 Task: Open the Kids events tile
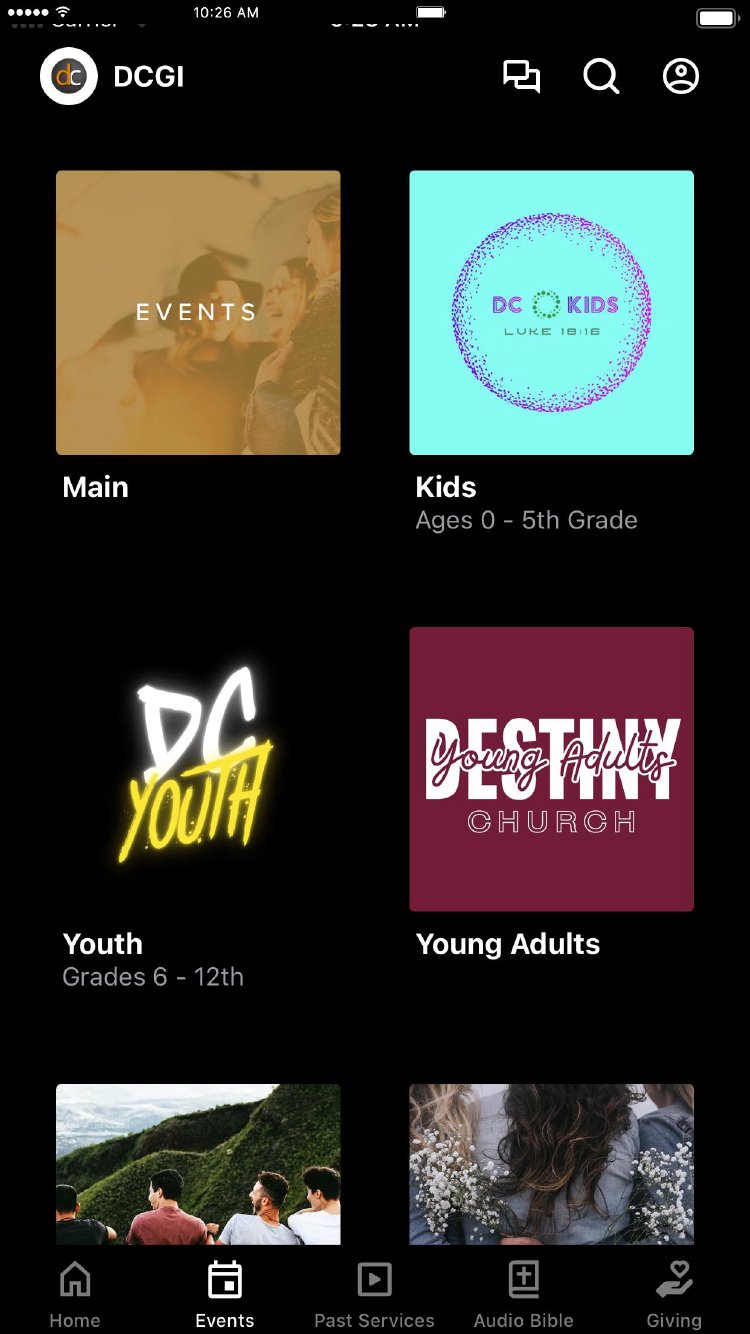551,313
